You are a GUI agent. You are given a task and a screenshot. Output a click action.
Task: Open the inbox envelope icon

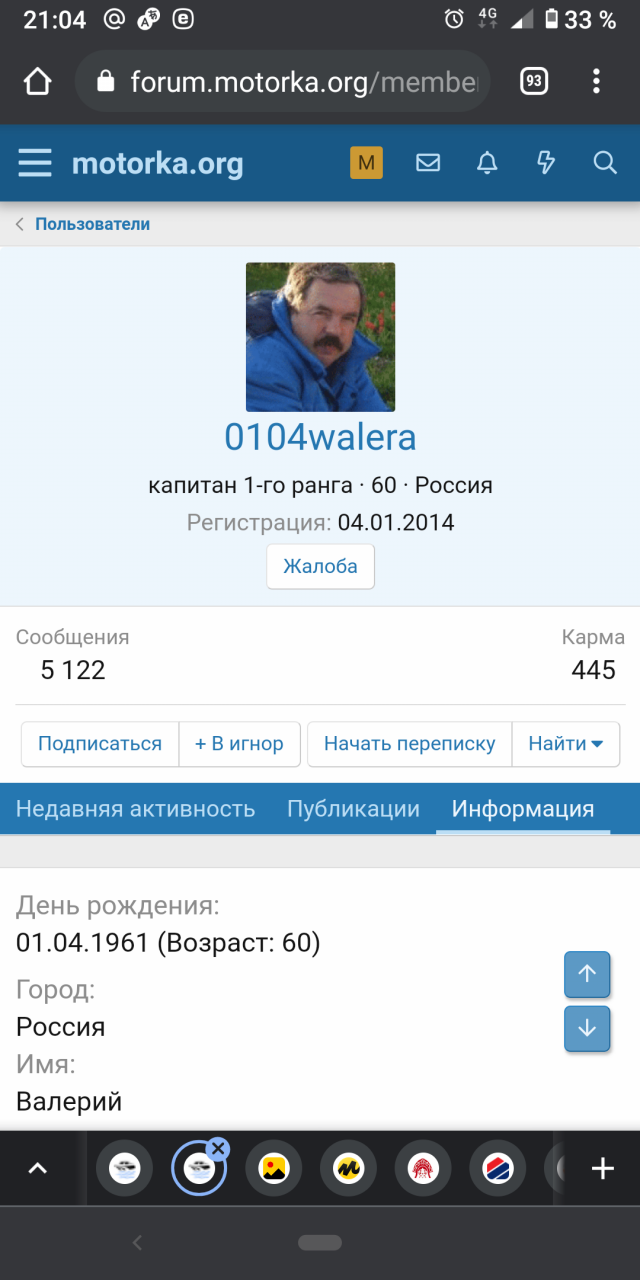coord(428,163)
